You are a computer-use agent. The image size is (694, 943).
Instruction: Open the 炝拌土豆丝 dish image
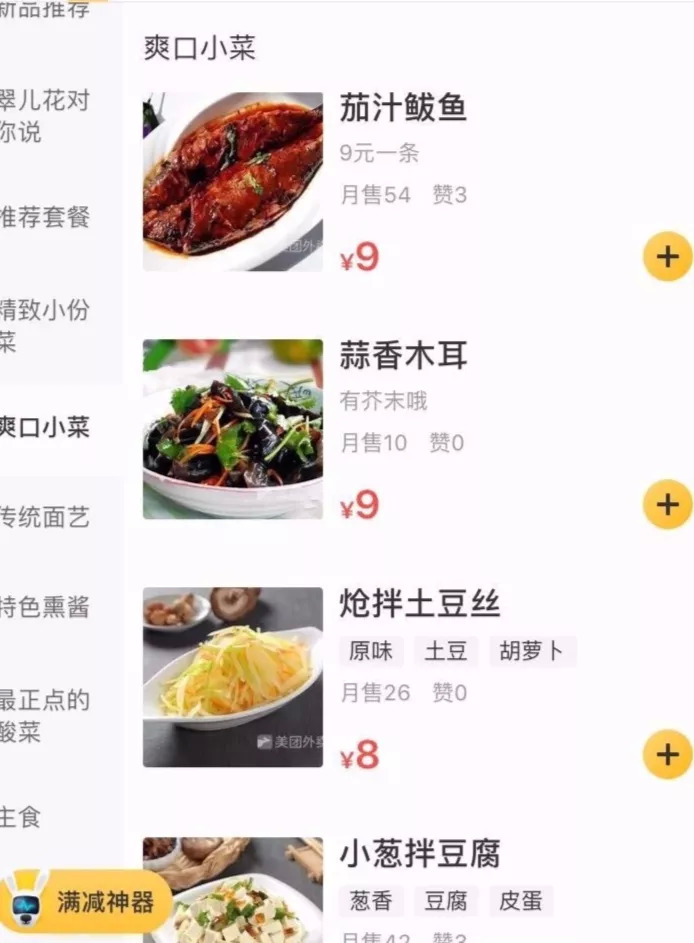232,677
